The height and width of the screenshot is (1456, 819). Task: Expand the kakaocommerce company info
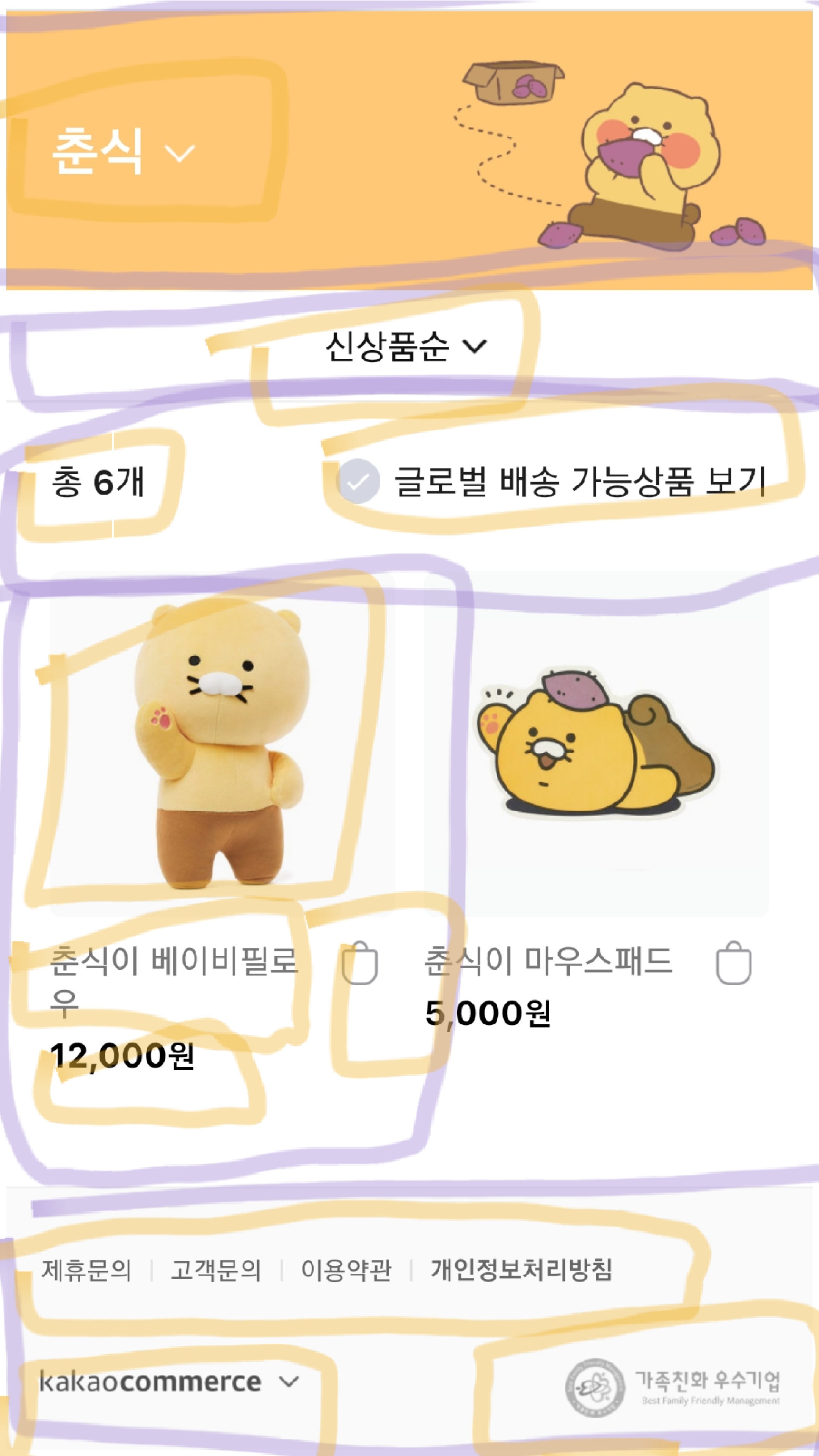[x=169, y=1382]
